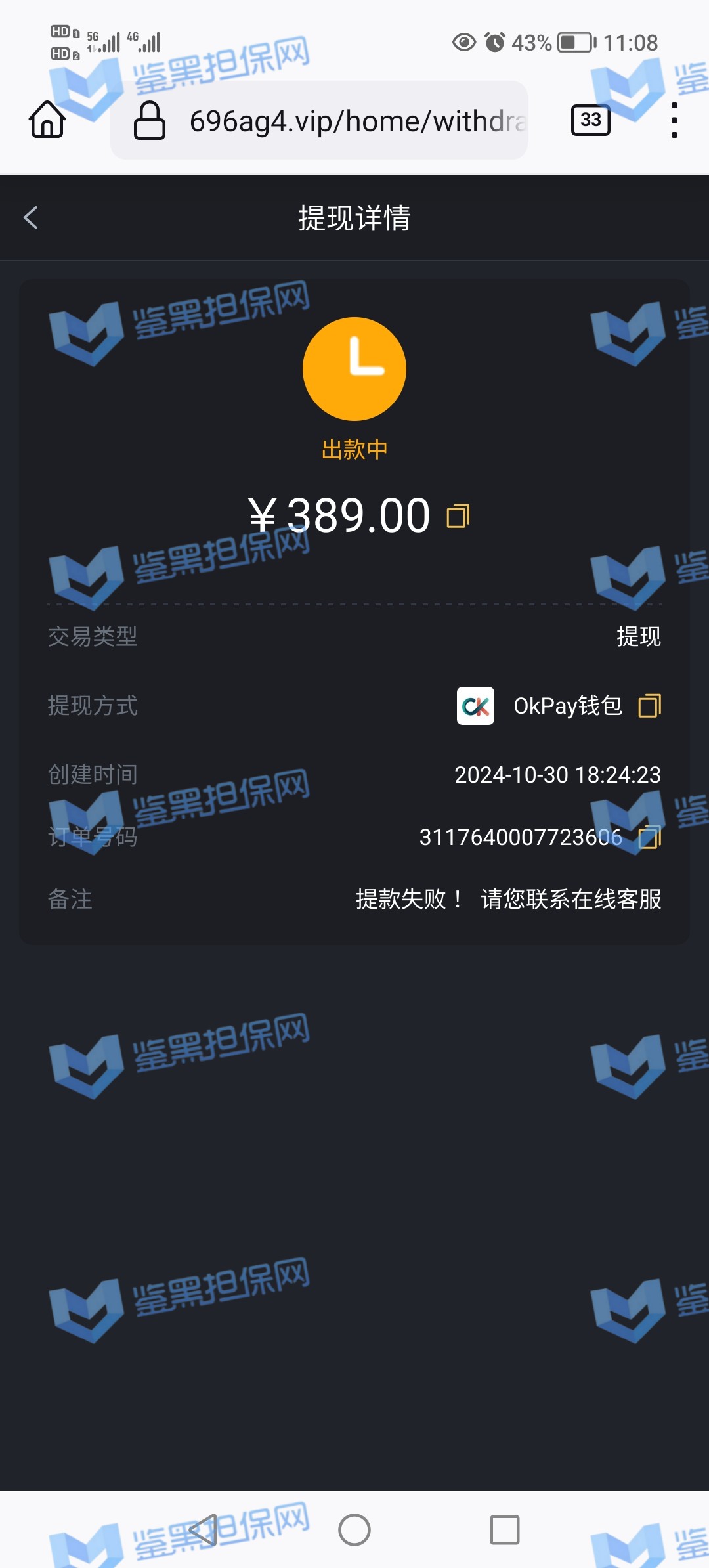The height and width of the screenshot is (1568, 709).
Task: Copy the OkPay钱包 withdrawal method
Action: coord(649,706)
